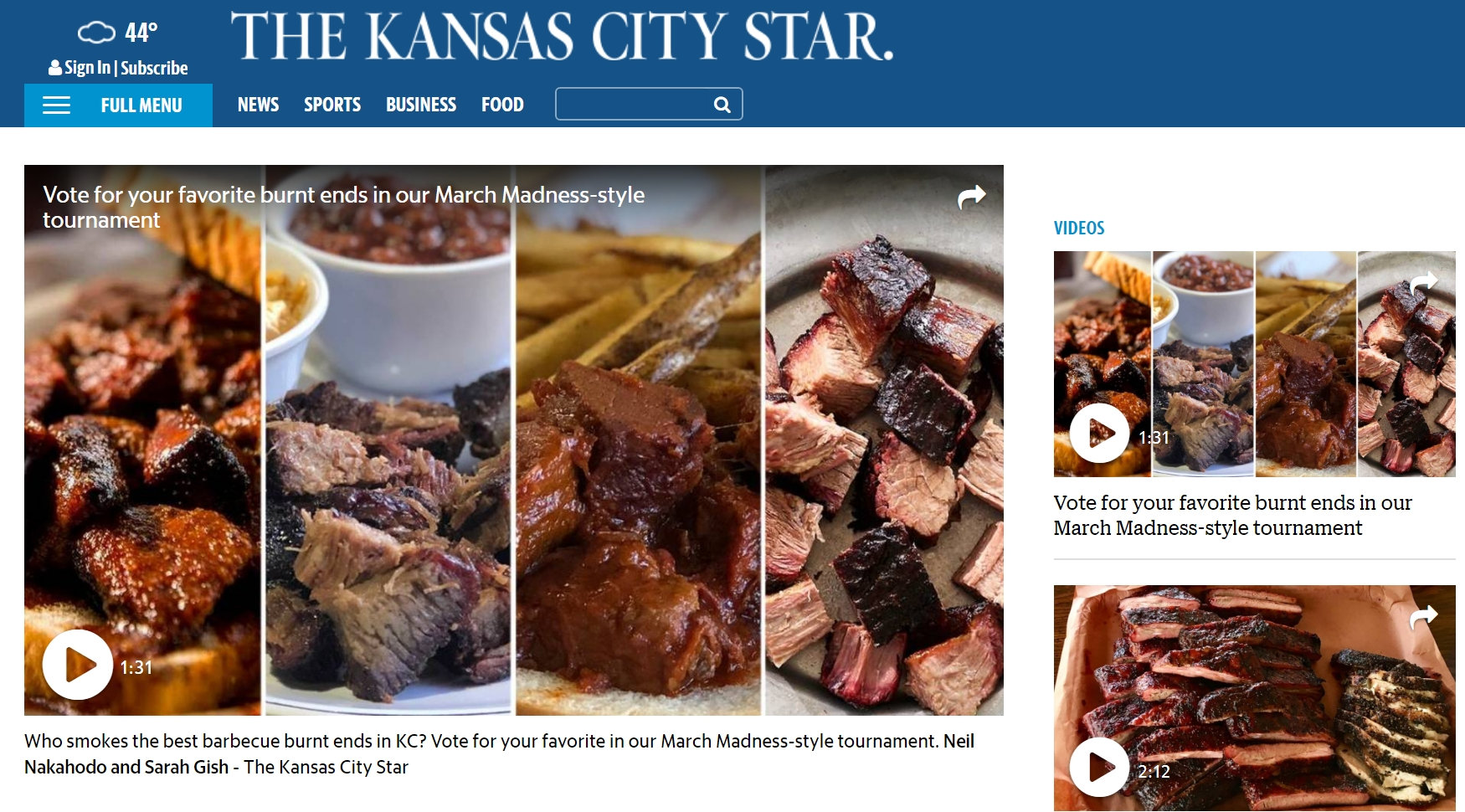Image resolution: width=1465 pixels, height=812 pixels.
Task: Tap the search input box
Action: 632,105
